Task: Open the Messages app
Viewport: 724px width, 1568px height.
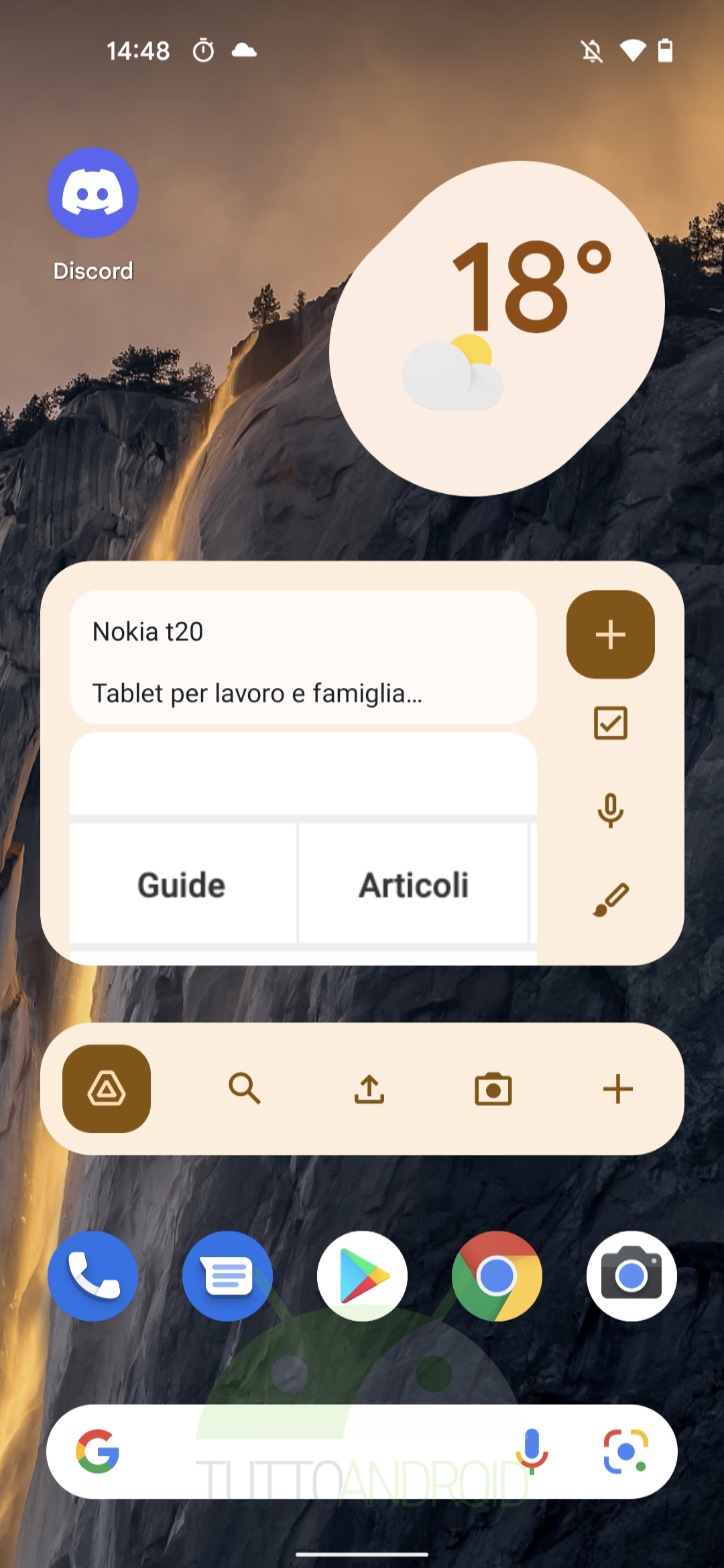Action: tap(227, 1276)
